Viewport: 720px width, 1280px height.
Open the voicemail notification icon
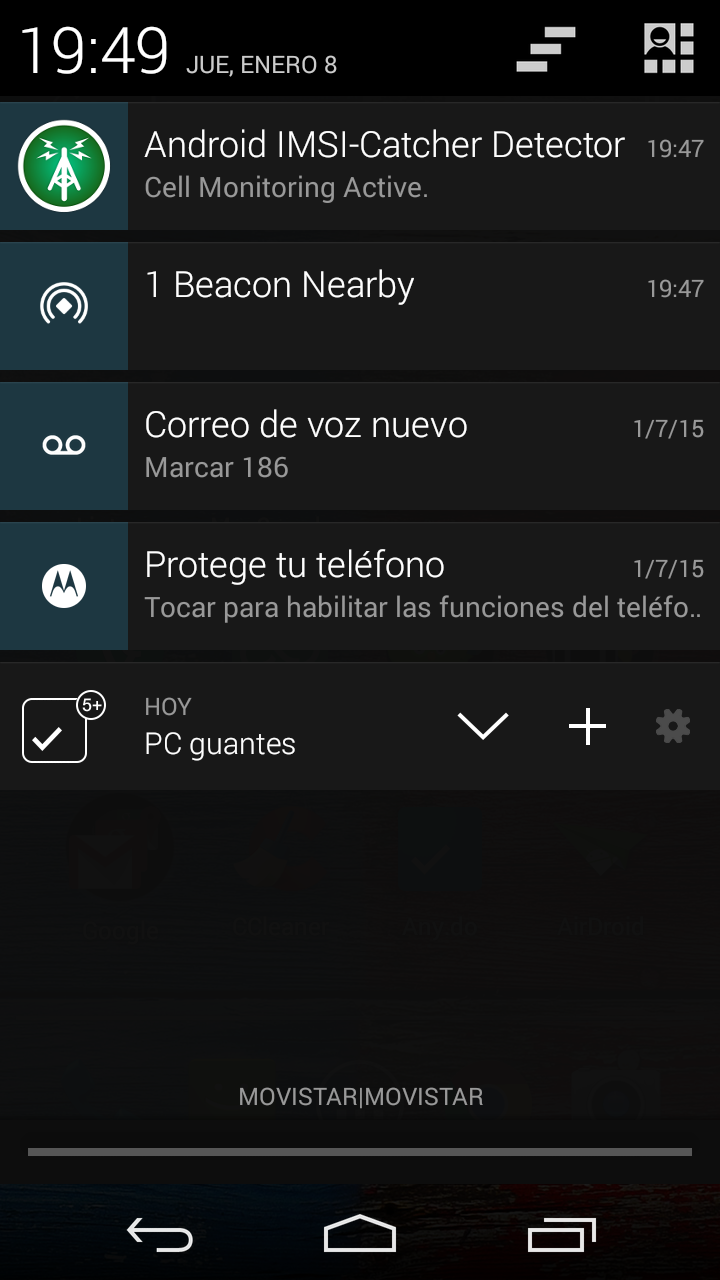pyautogui.click(x=63, y=445)
